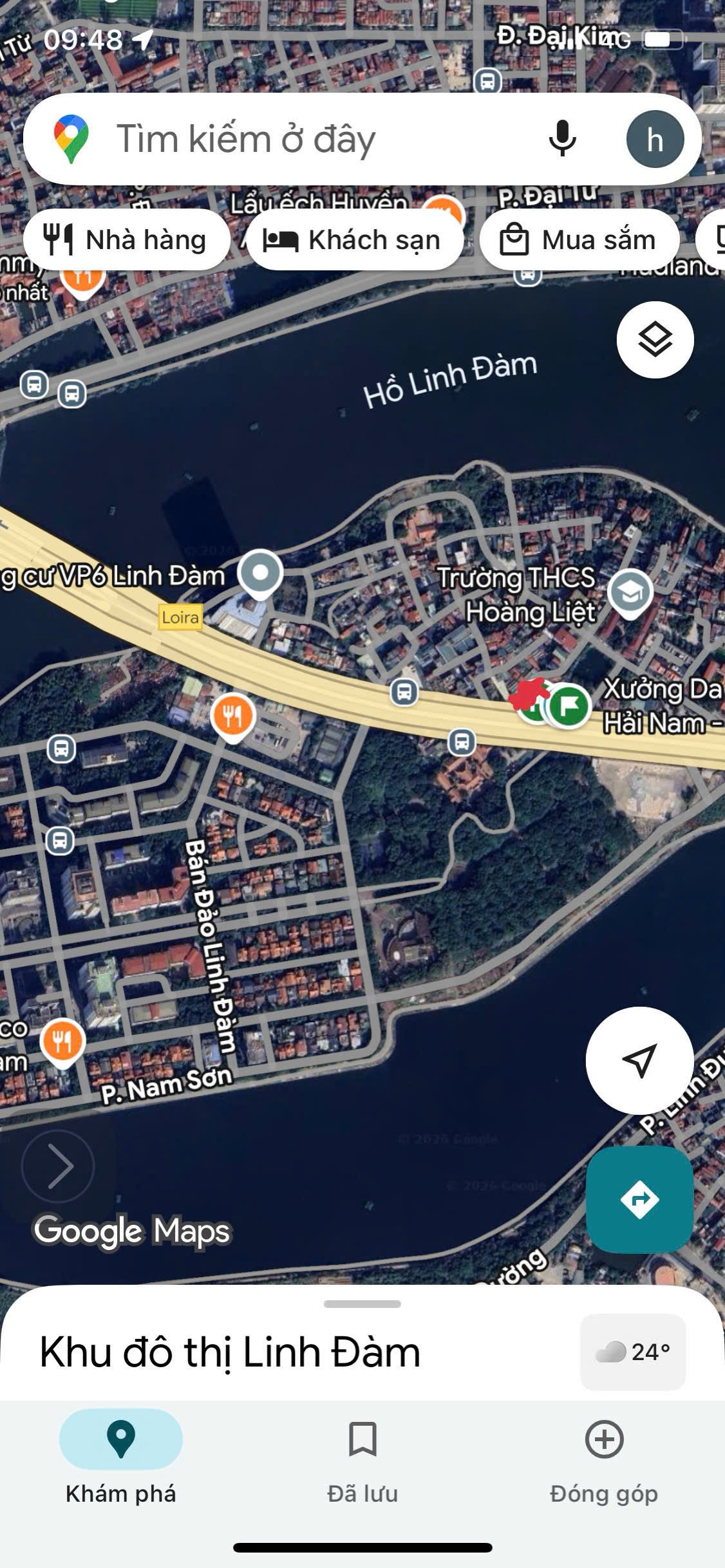725x1568 pixels.
Task: Open the map layers button
Action: pyautogui.click(x=655, y=340)
